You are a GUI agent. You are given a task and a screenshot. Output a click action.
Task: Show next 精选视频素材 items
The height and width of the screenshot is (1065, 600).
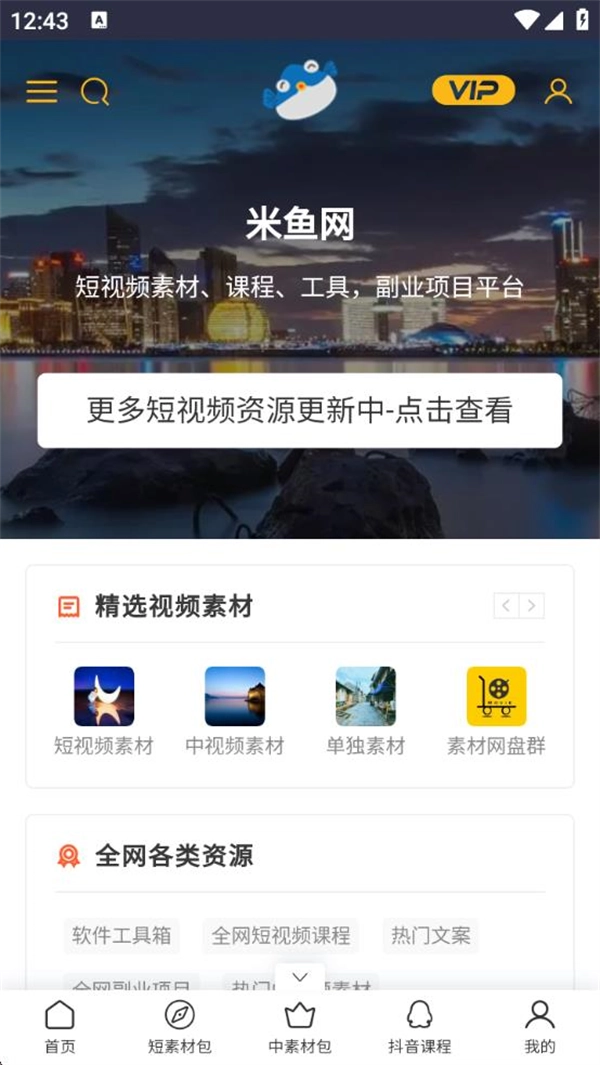pyautogui.click(x=532, y=605)
